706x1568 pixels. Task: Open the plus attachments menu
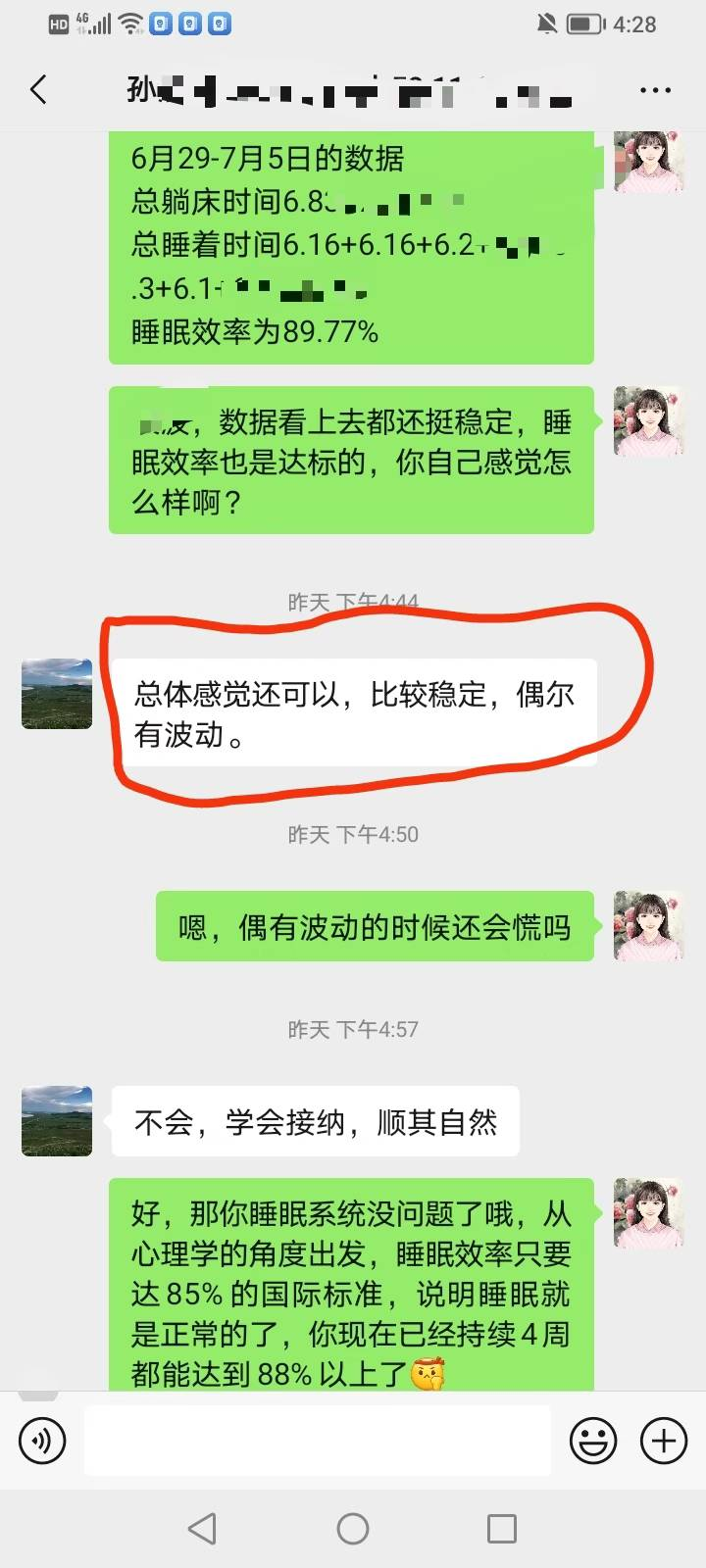click(x=664, y=1441)
